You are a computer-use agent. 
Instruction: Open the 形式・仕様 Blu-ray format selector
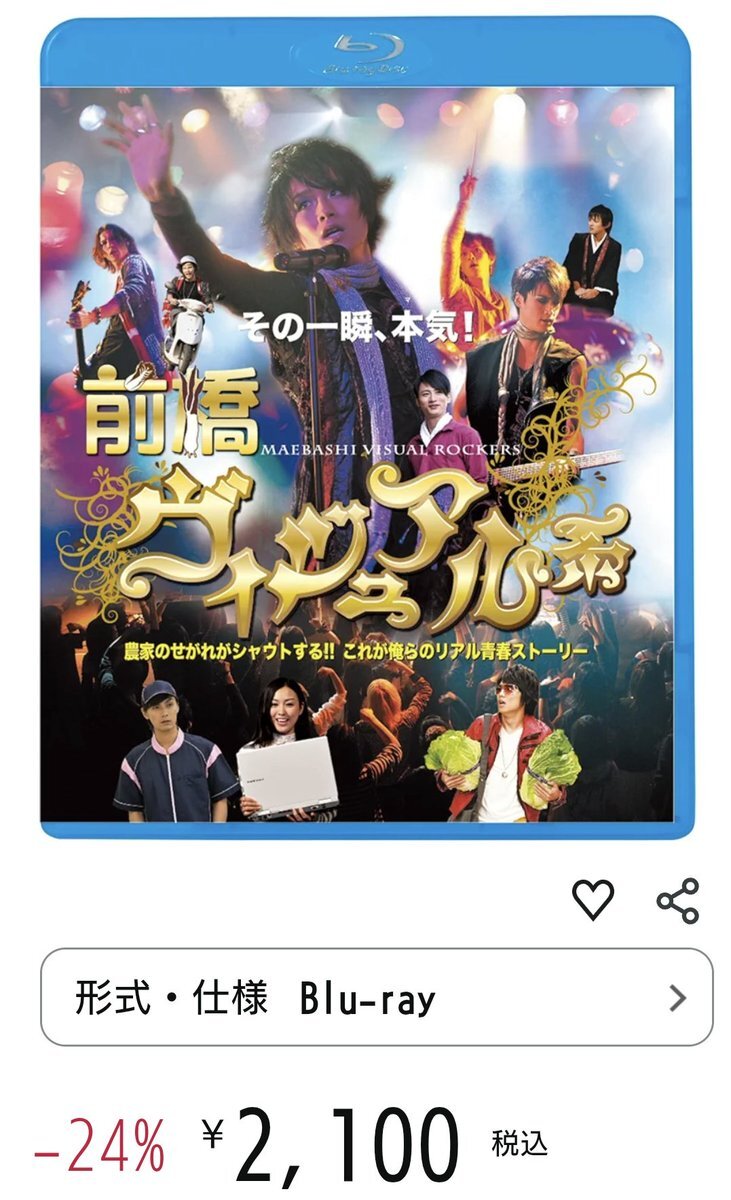(x=376, y=997)
